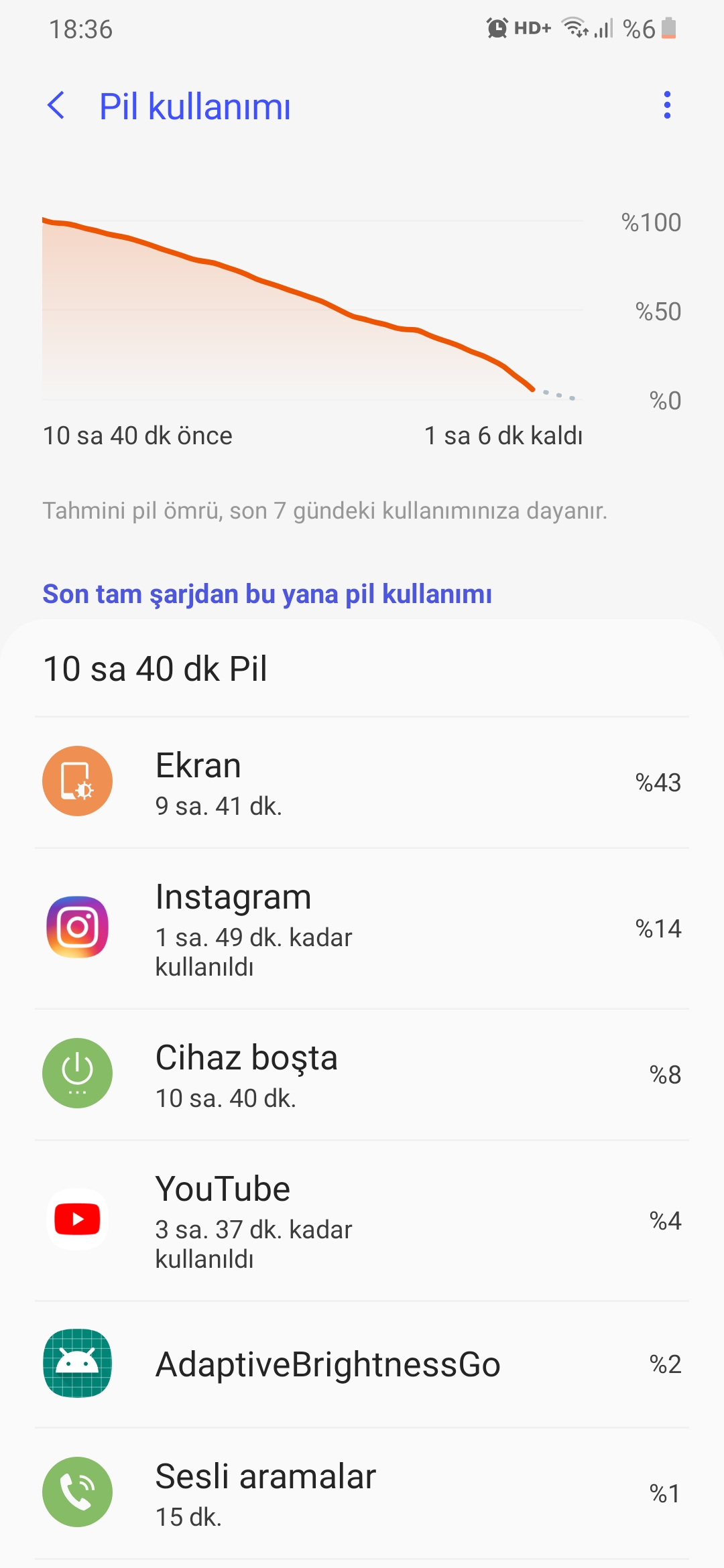Image resolution: width=724 pixels, height=1568 pixels.
Task: Go back from Pil kullanımı
Action: click(x=56, y=106)
